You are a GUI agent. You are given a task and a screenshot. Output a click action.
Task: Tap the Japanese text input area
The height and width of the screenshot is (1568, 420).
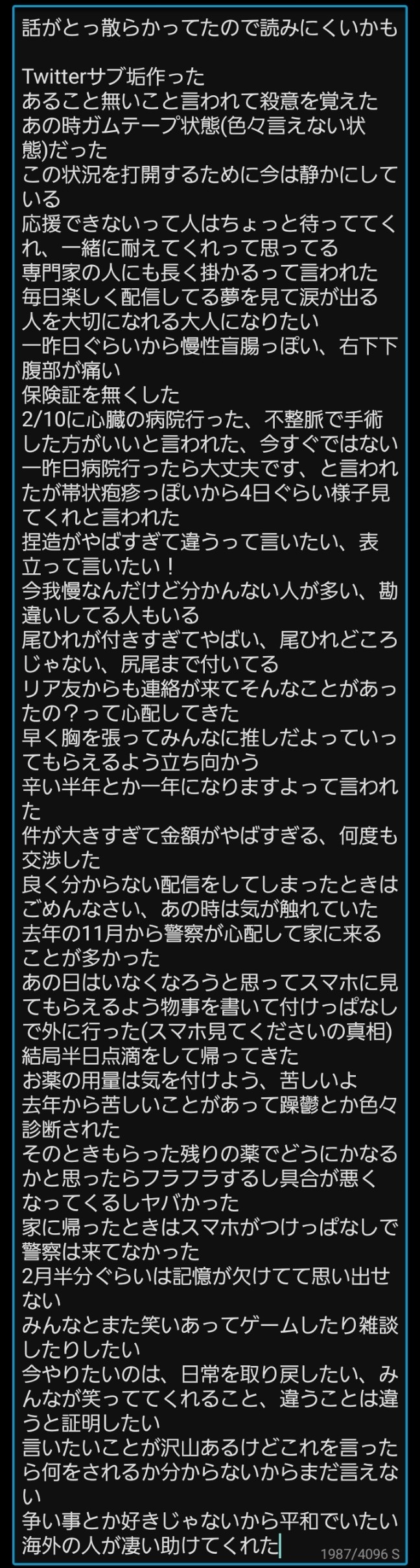210,784
